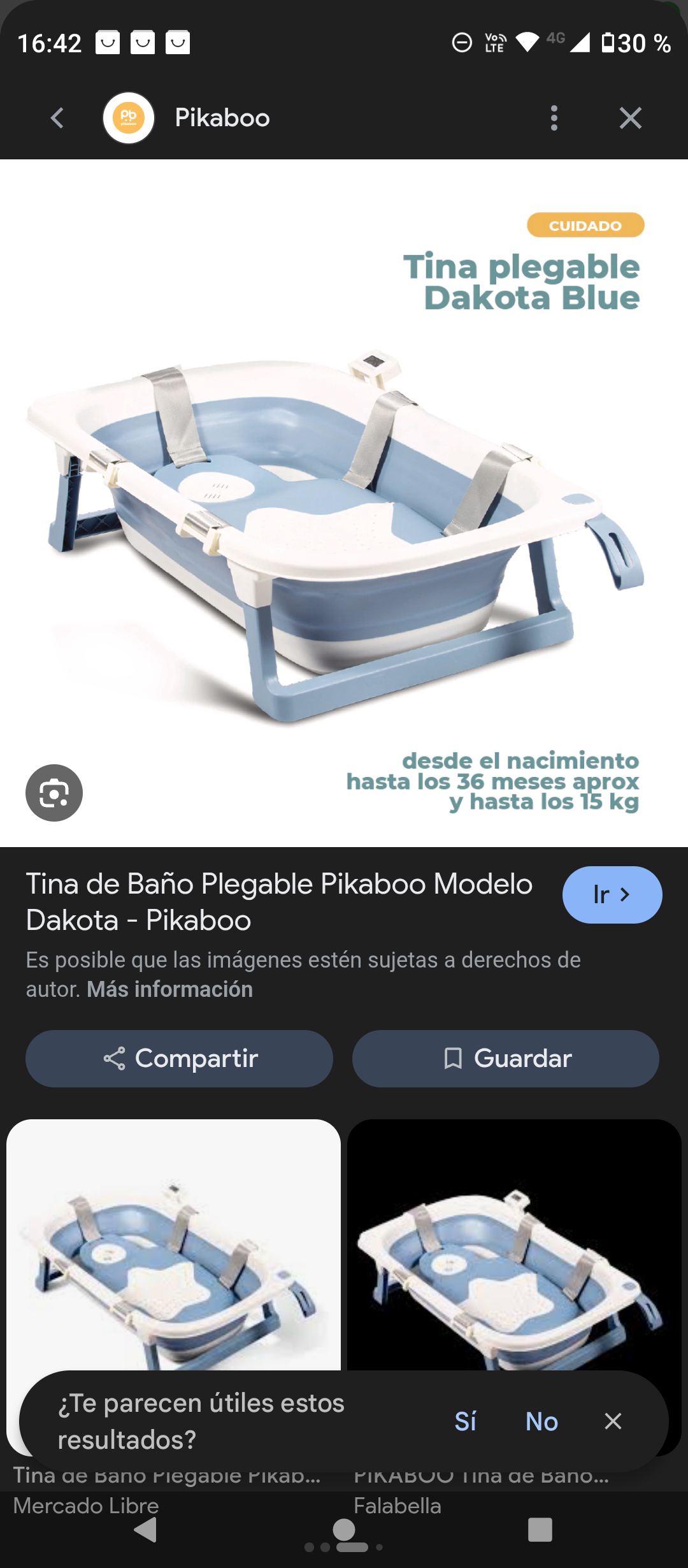Screen dimensions: 688x1568
Task: Open Más información about copyright
Action: point(171,989)
